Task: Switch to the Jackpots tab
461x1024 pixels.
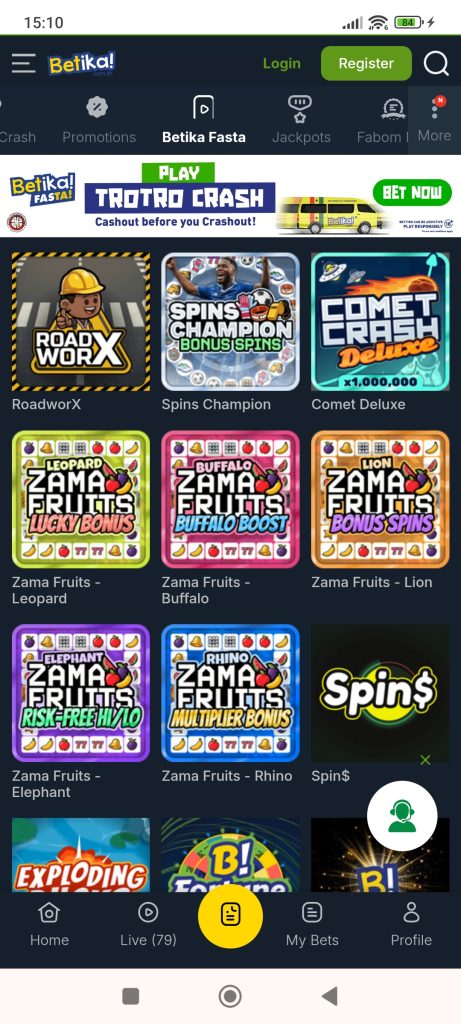Action: coord(301,120)
